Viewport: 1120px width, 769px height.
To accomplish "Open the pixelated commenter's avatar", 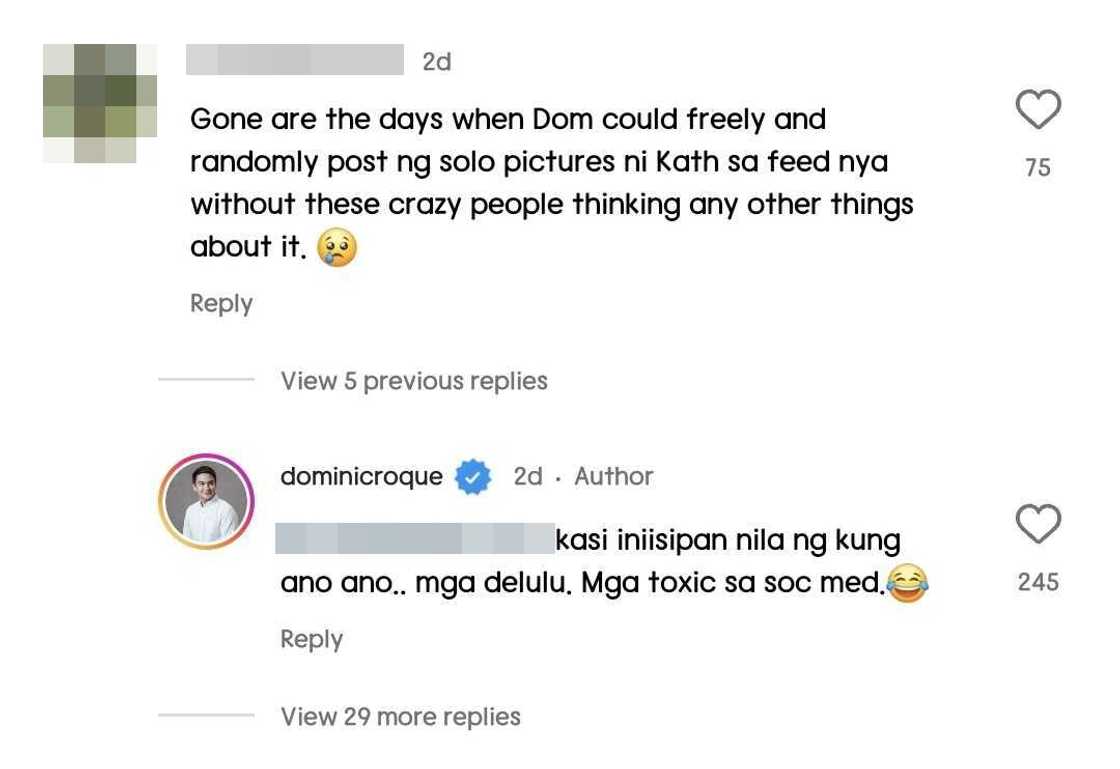I will pos(100,104).
